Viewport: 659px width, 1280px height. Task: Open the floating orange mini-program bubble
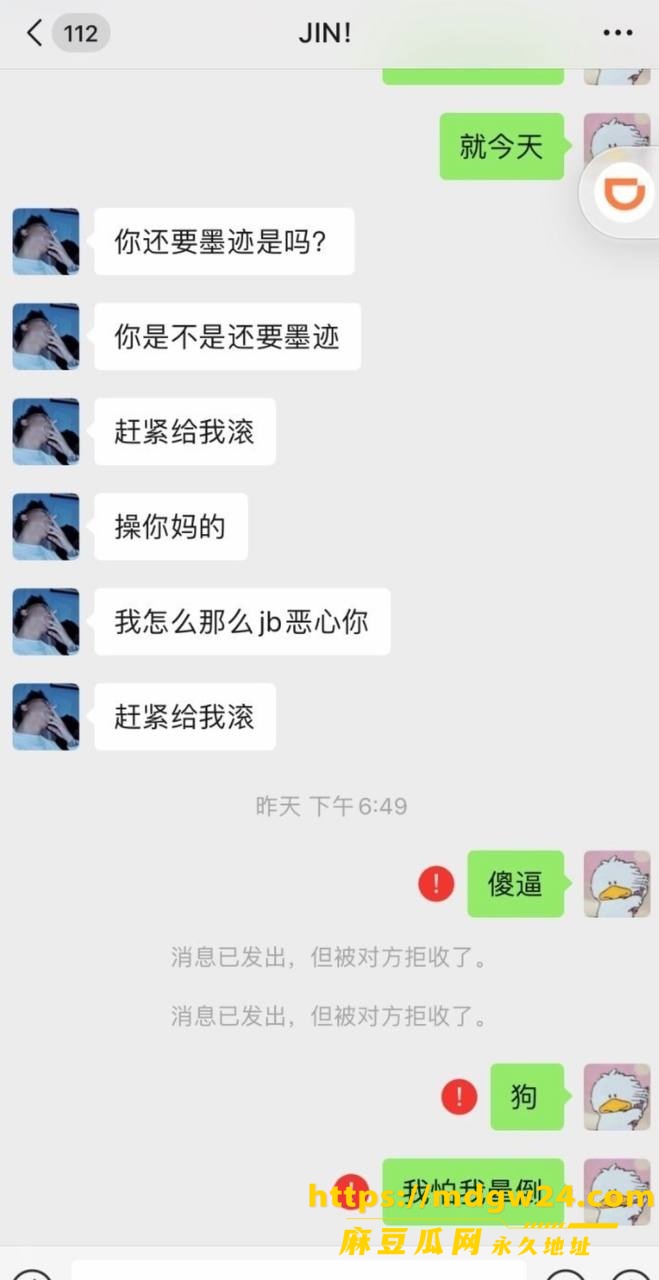621,193
